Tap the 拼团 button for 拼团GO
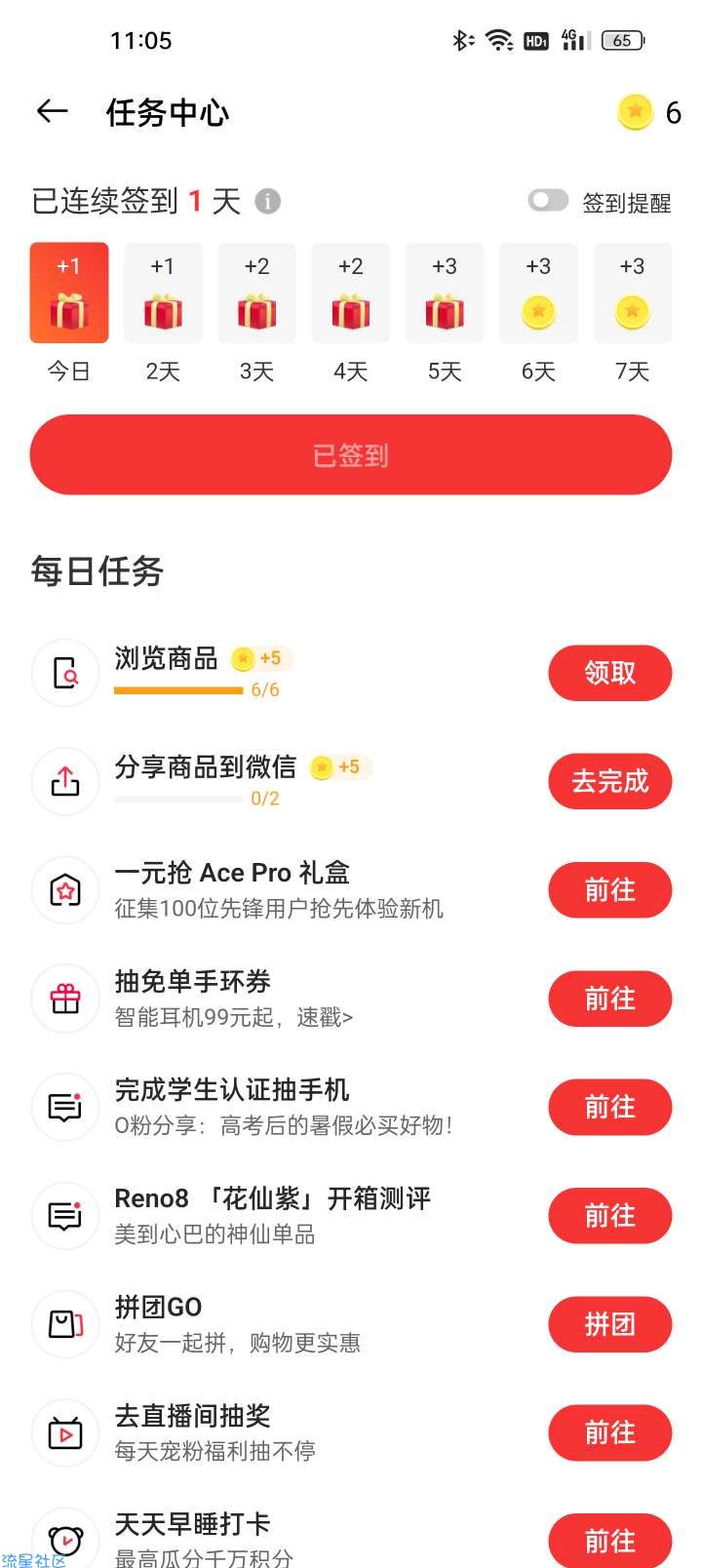Viewport: 702px width, 1568px height. point(609,1324)
